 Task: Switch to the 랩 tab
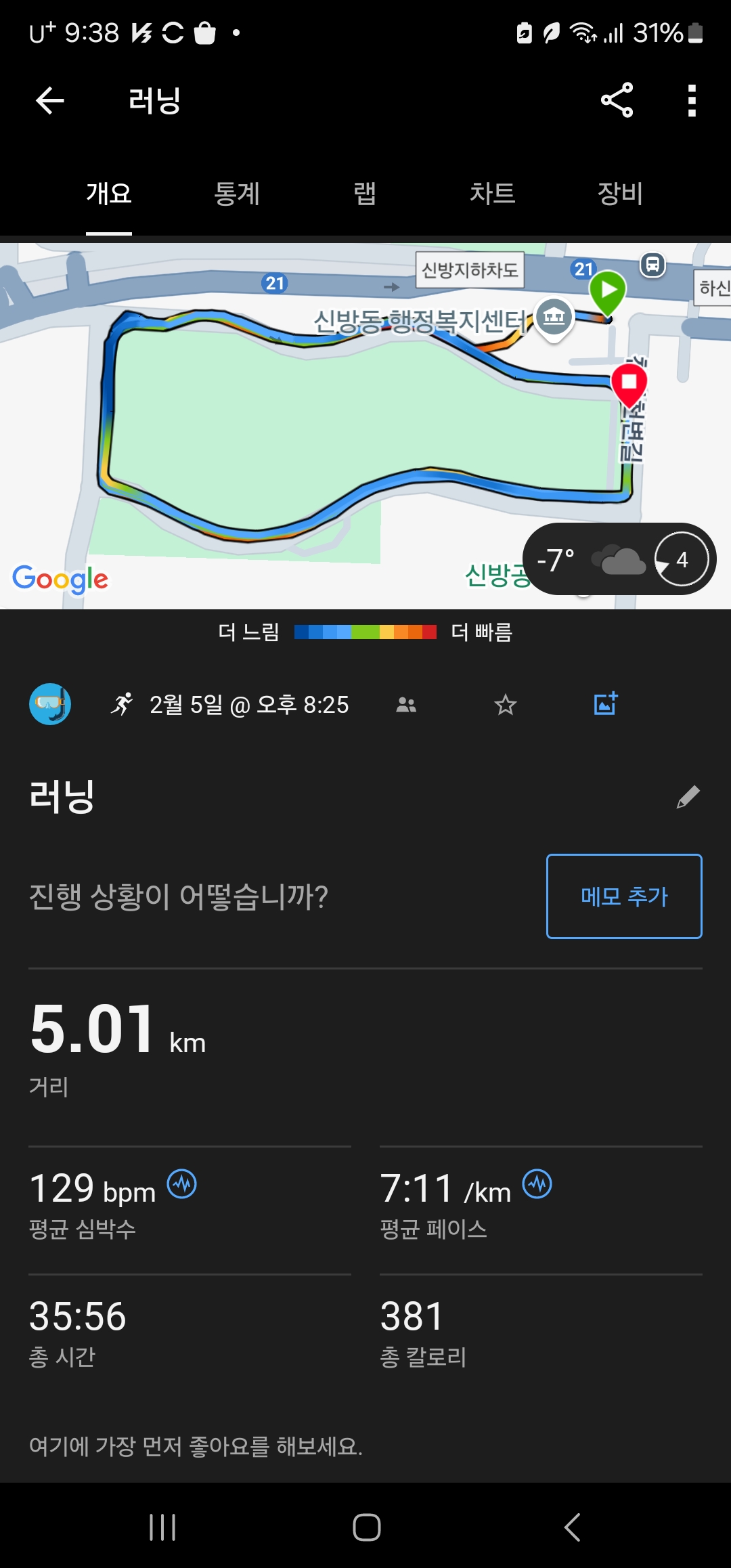(x=365, y=194)
